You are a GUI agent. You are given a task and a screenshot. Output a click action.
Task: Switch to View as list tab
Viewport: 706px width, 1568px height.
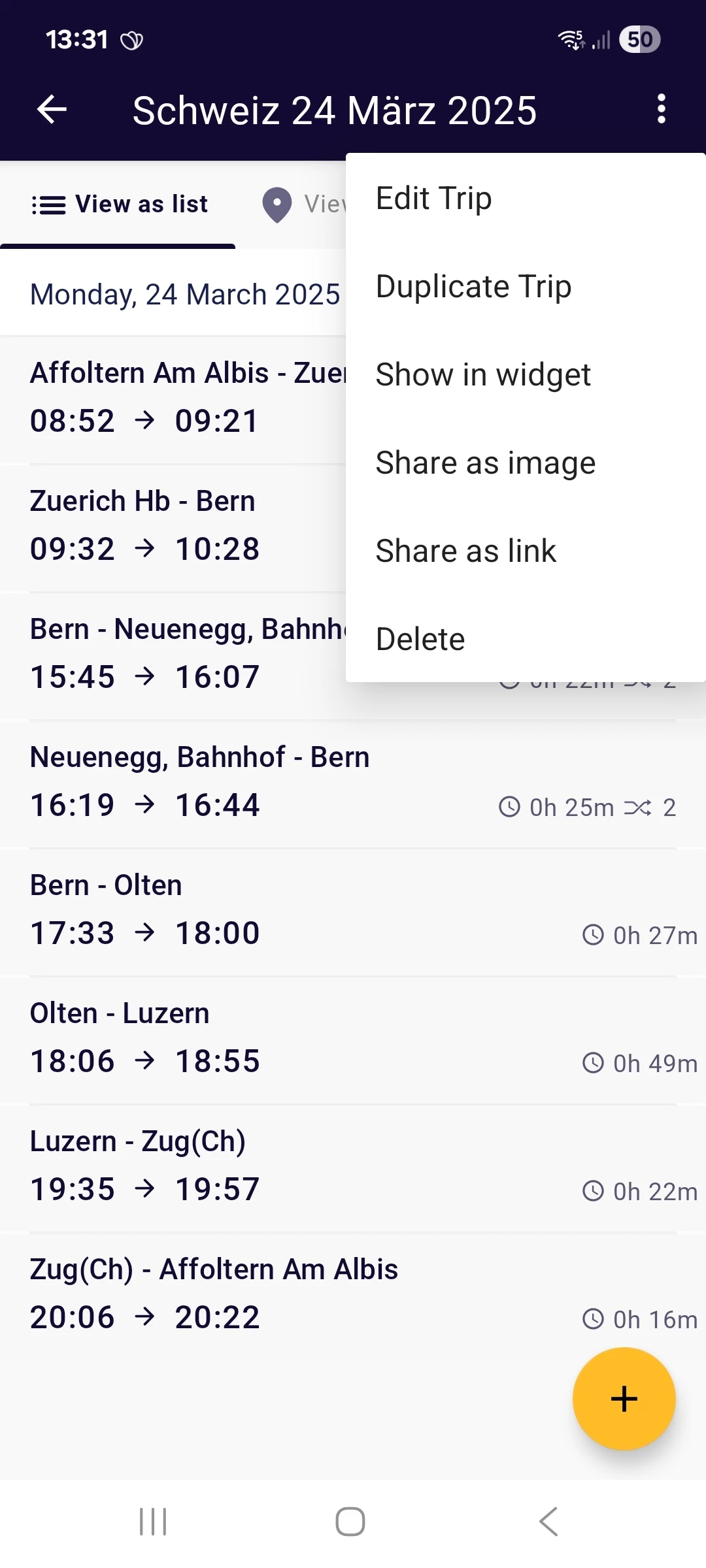coord(119,204)
